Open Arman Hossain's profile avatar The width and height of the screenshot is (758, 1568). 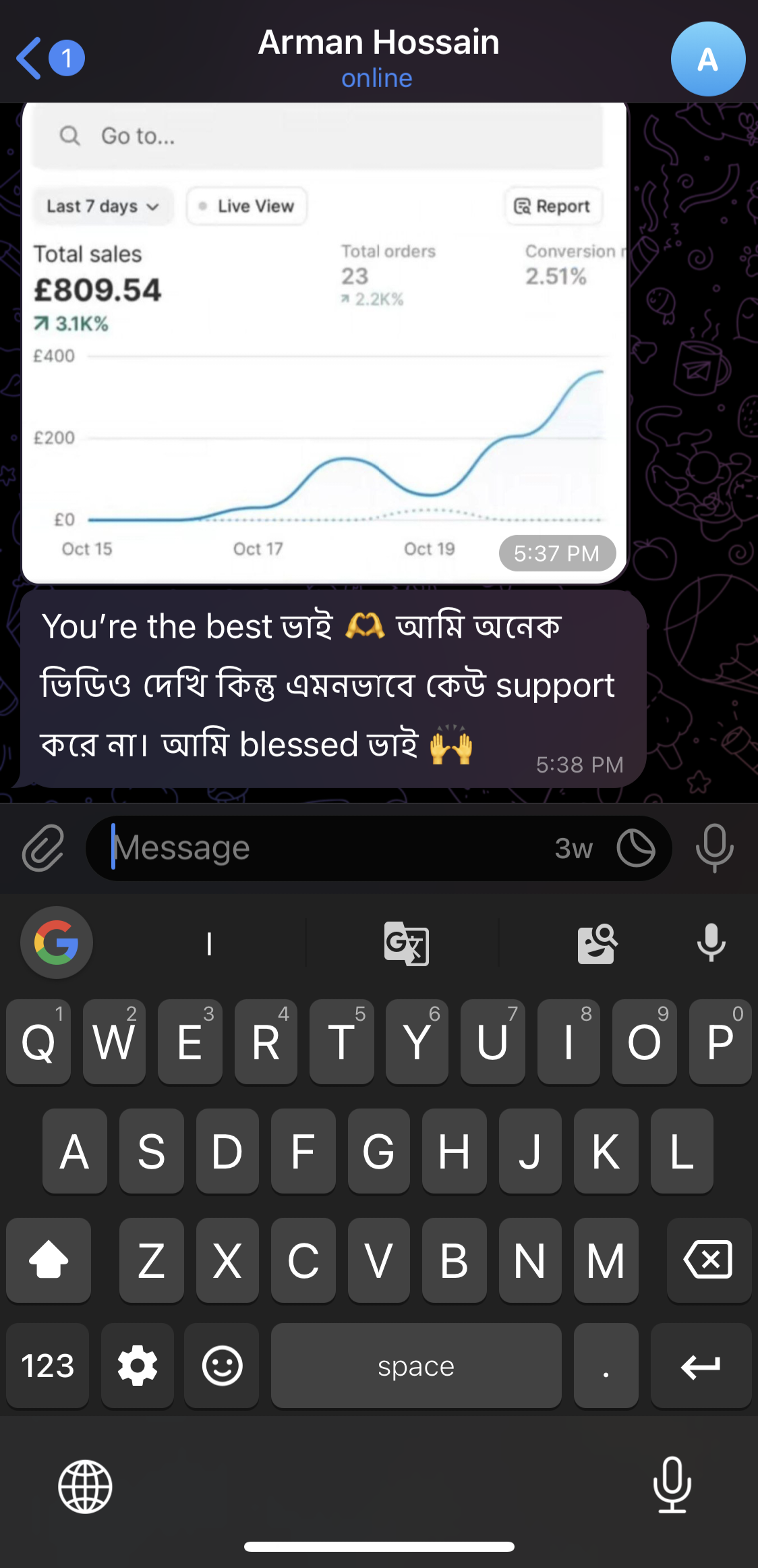point(707,59)
